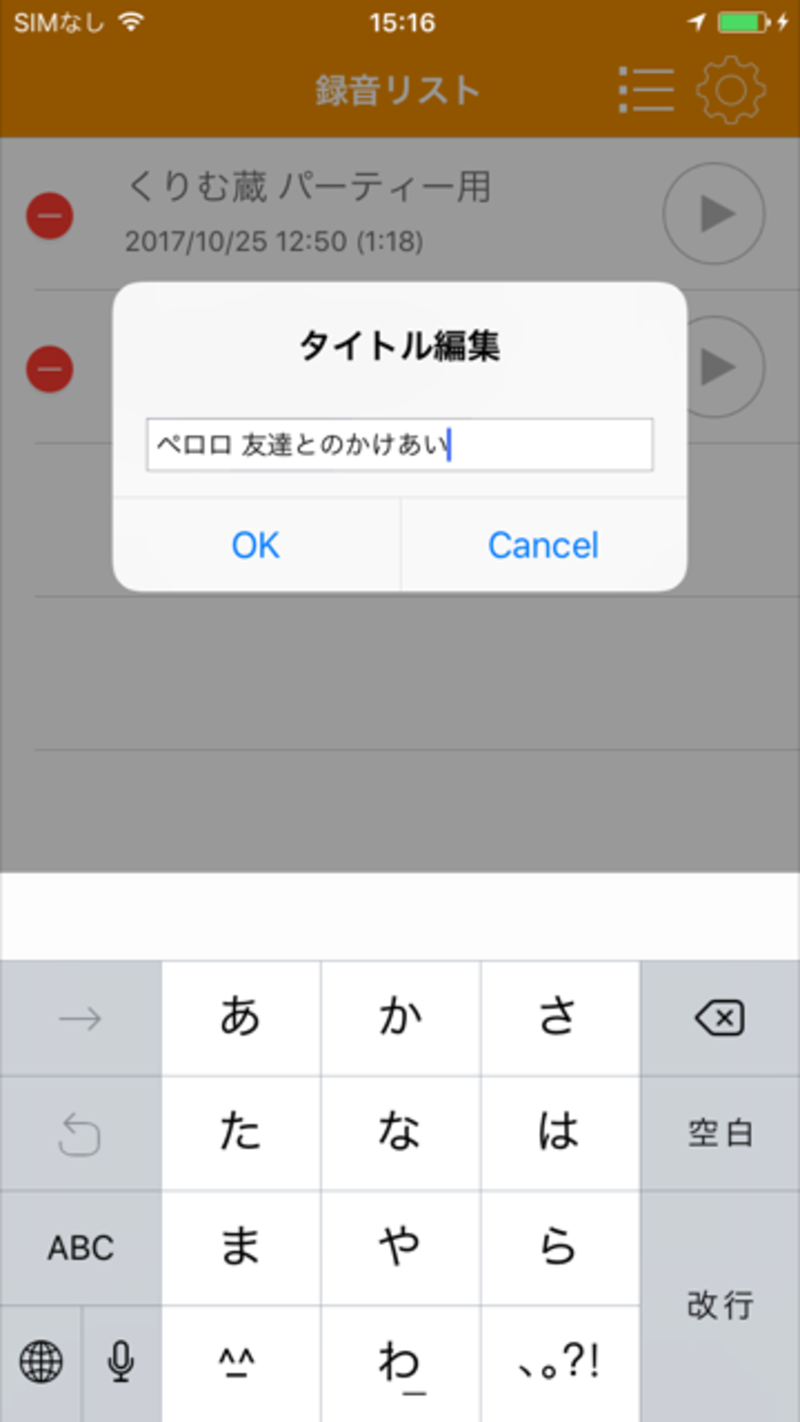Delete a character with the backspace key
This screenshot has height=1422, width=800.
pos(720,1019)
